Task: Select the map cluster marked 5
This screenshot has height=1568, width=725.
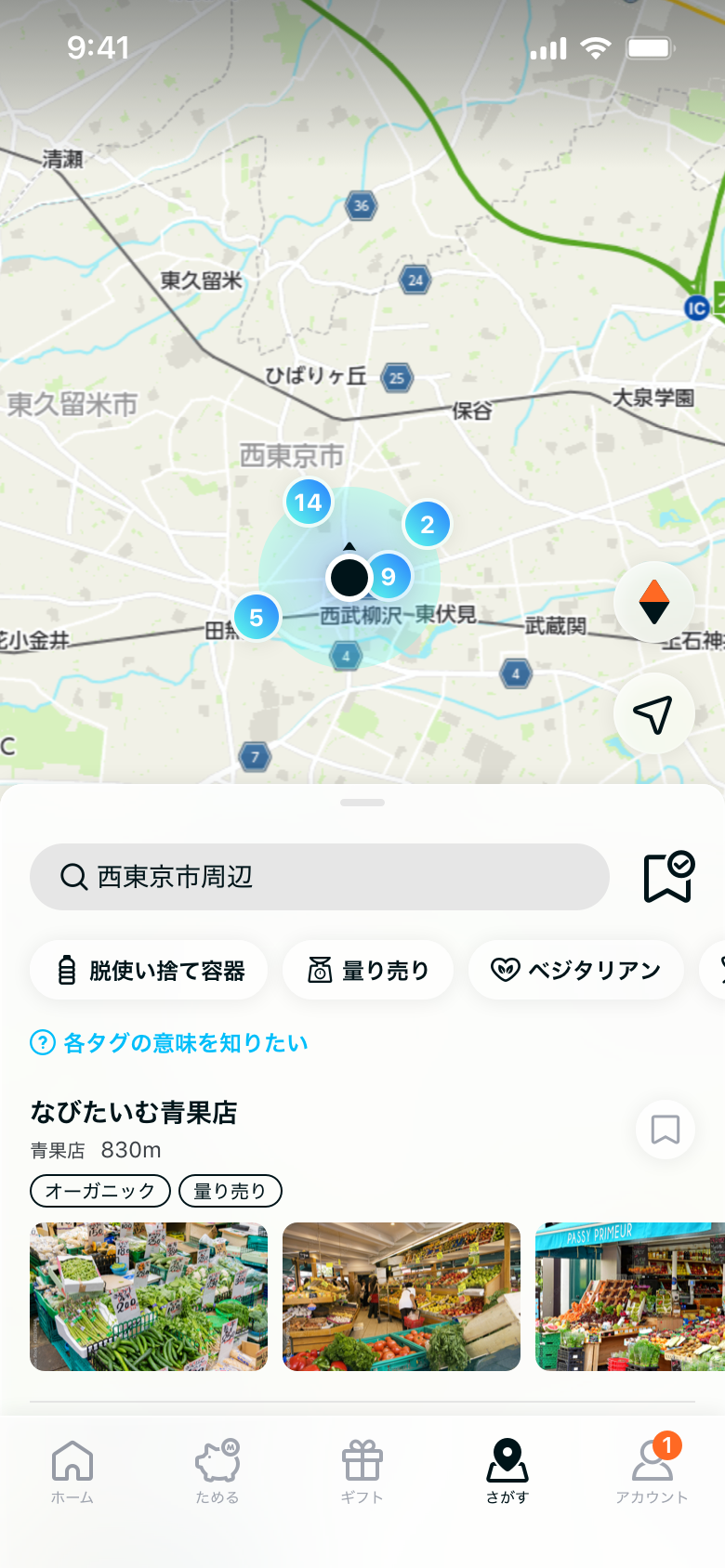Action: click(257, 618)
